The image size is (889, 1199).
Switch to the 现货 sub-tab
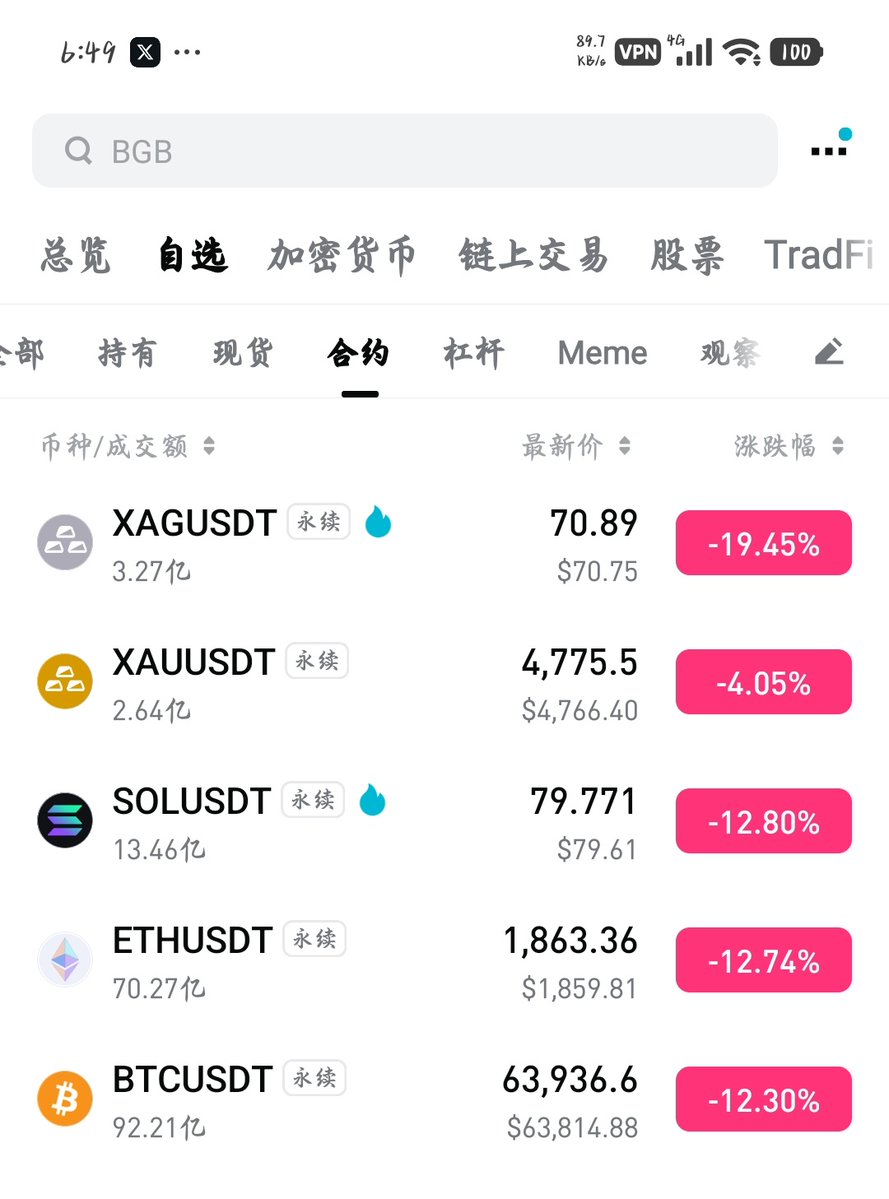[x=242, y=353]
